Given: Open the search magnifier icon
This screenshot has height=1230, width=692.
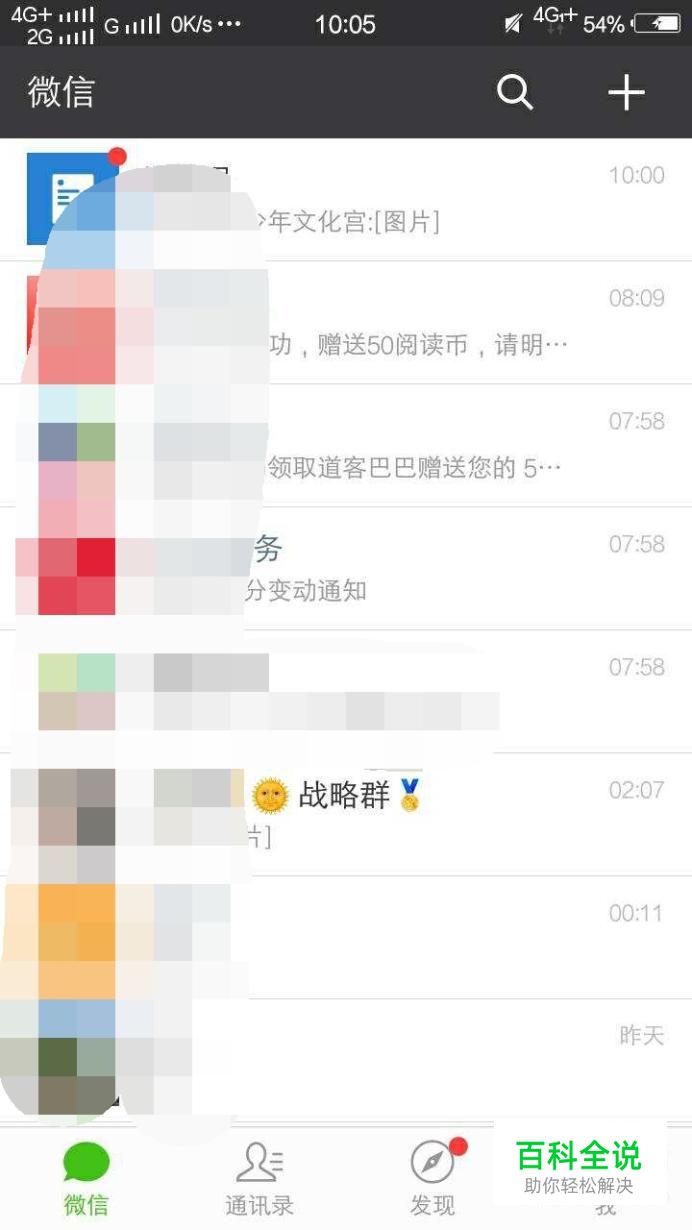Looking at the screenshot, I should coord(515,93).
